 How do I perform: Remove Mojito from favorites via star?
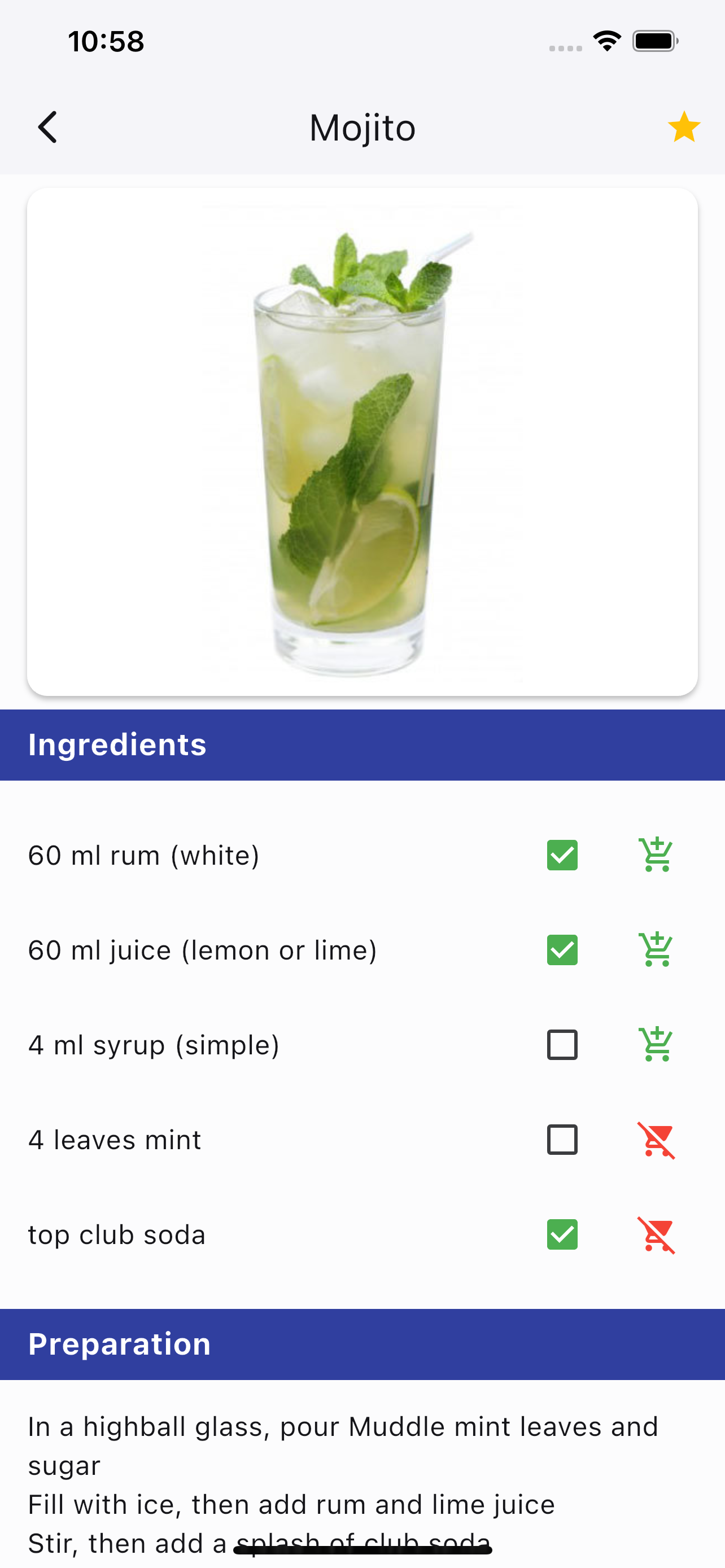click(x=684, y=127)
